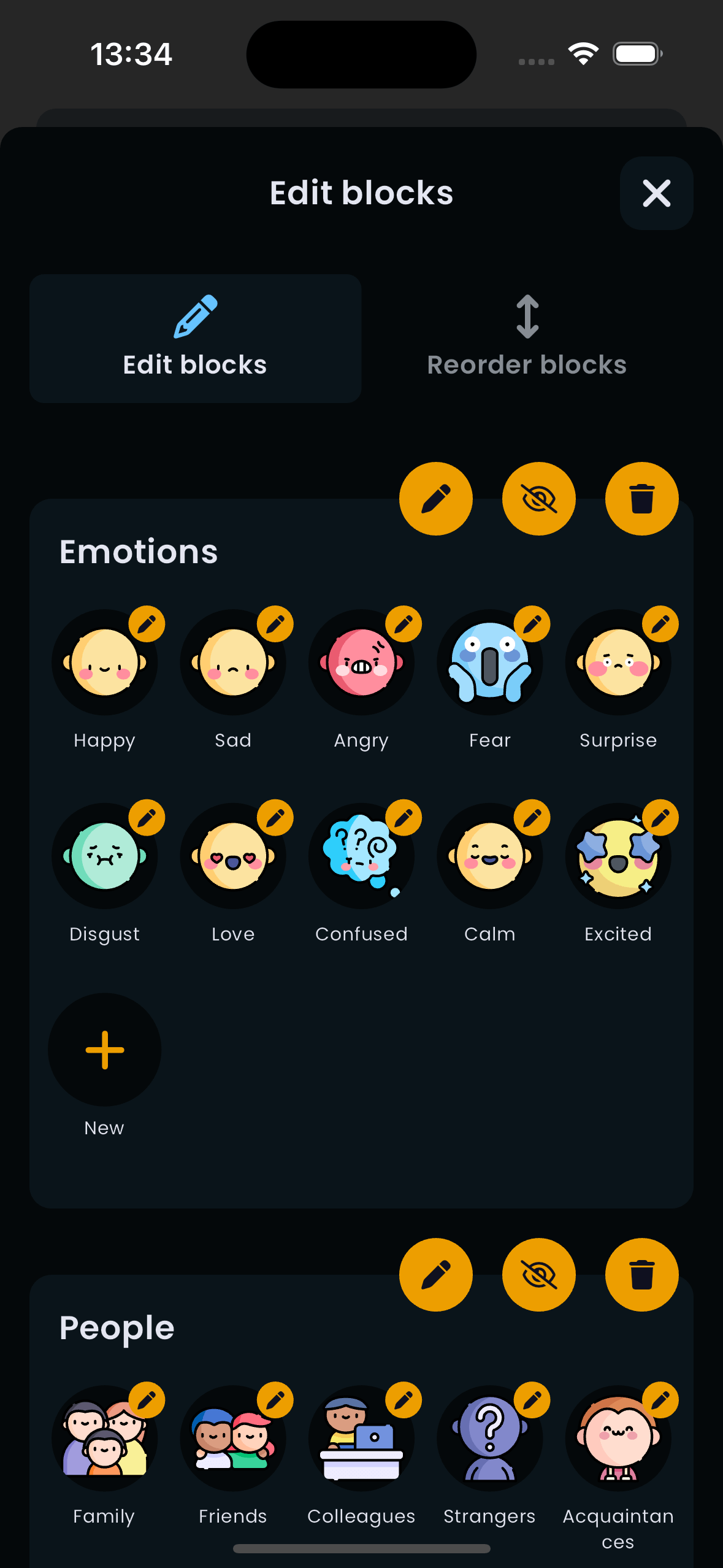Open the Surprise emotion editor

[x=660, y=625]
